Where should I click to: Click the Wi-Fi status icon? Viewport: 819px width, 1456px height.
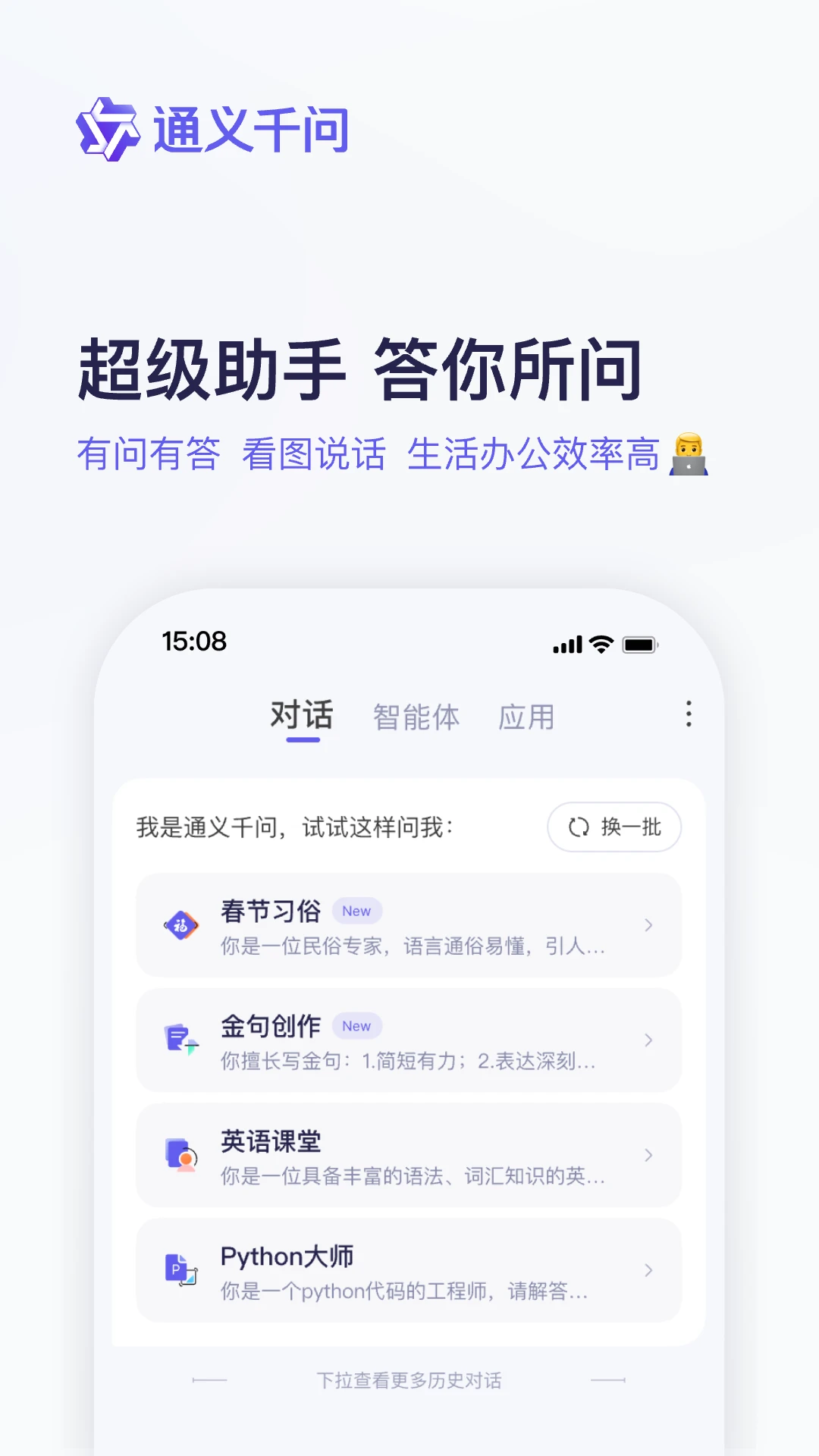pyautogui.click(x=601, y=644)
